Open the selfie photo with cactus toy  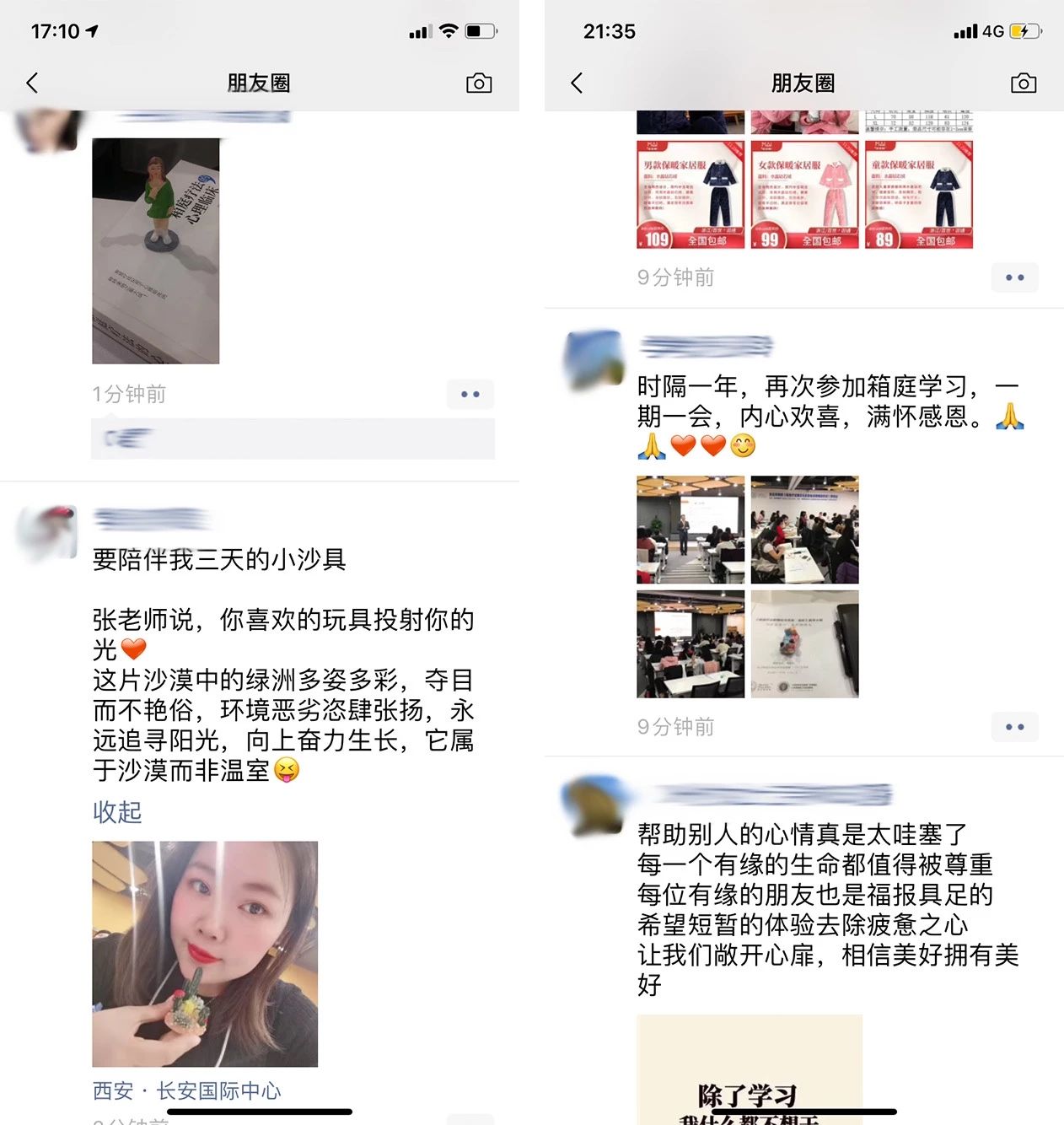pos(205,953)
